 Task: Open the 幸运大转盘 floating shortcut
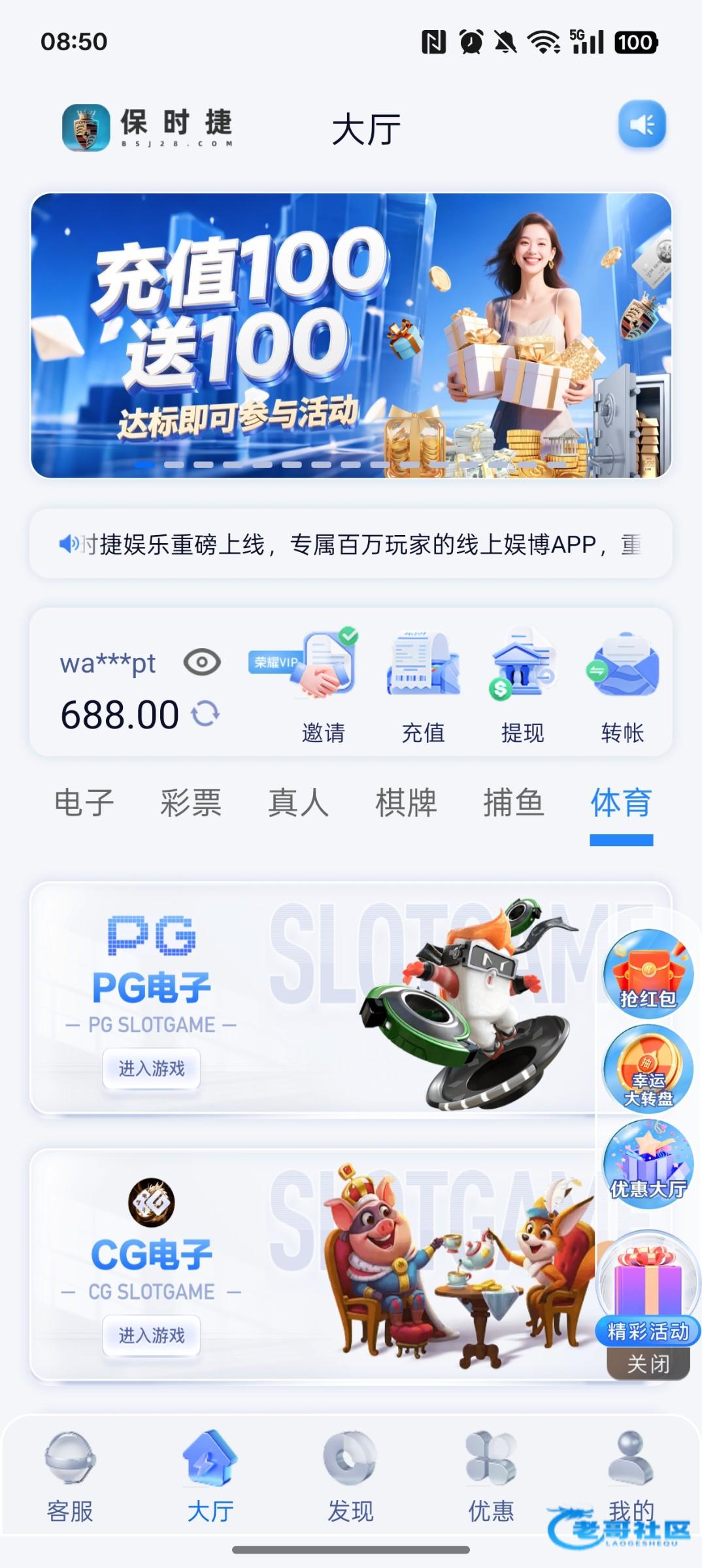click(648, 1068)
